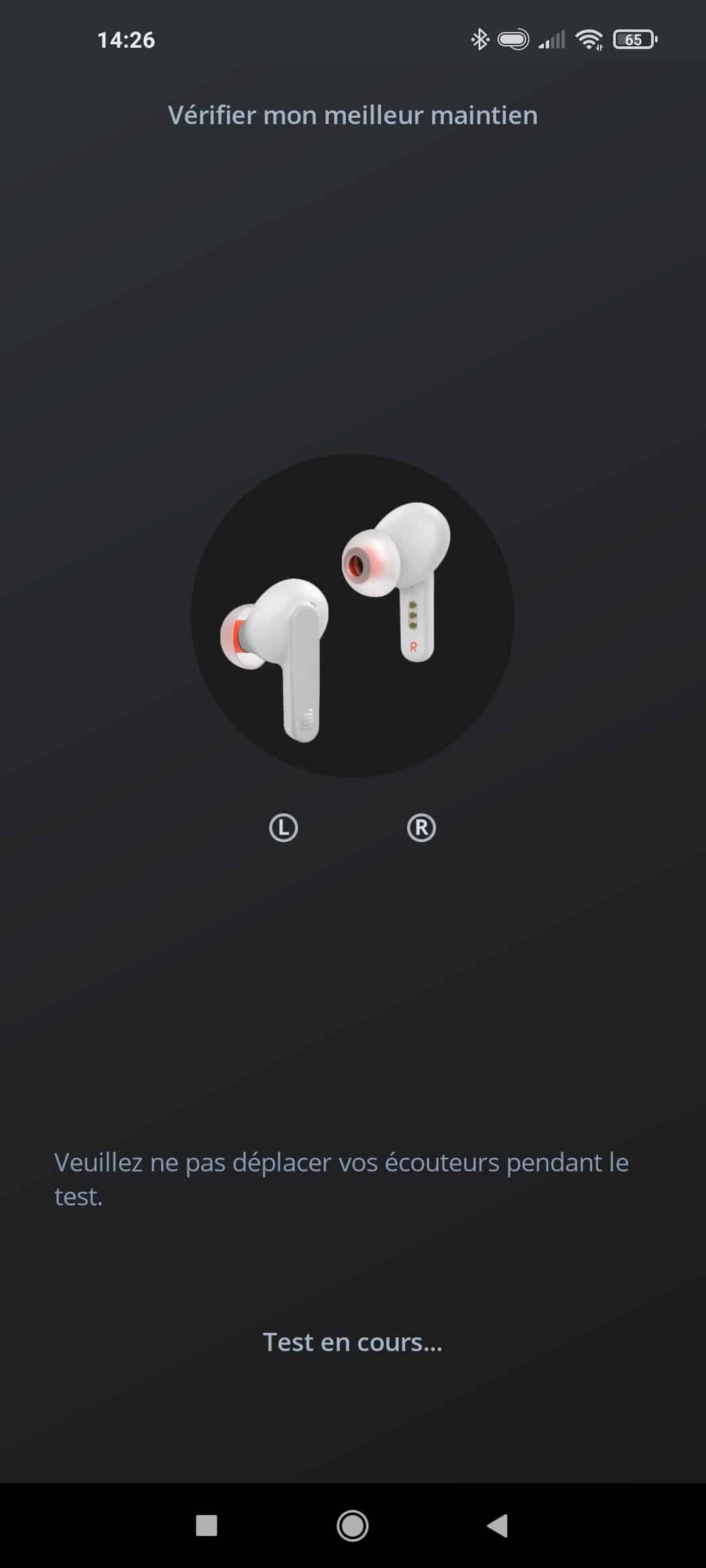This screenshot has width=706, height=1568.
Task: Open the recent apps view
Action: (207, 1526)
